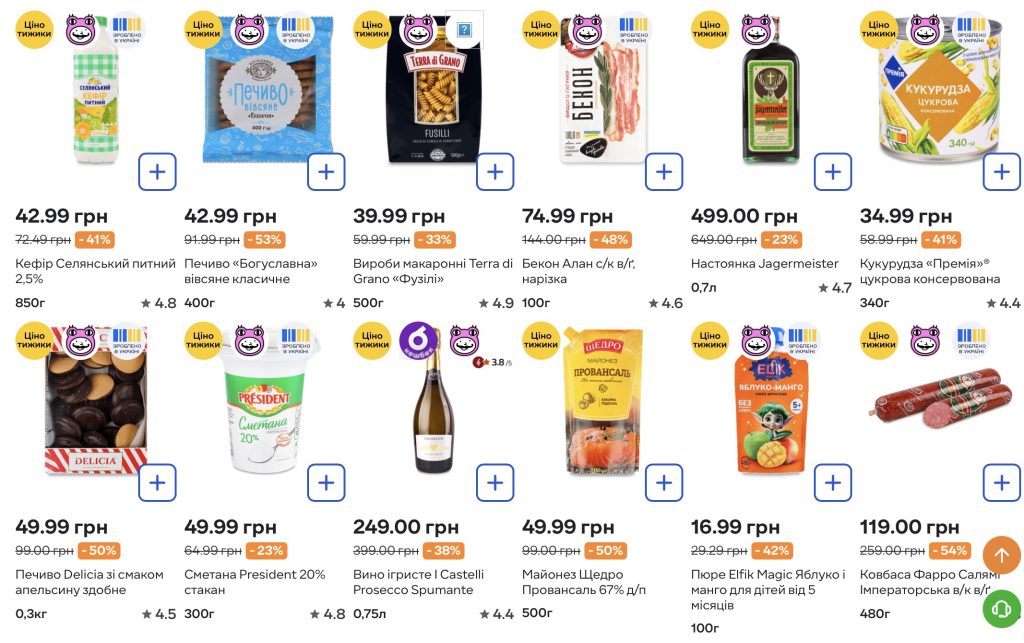Add Кефір Селянський питний to cart

point(157,172)
